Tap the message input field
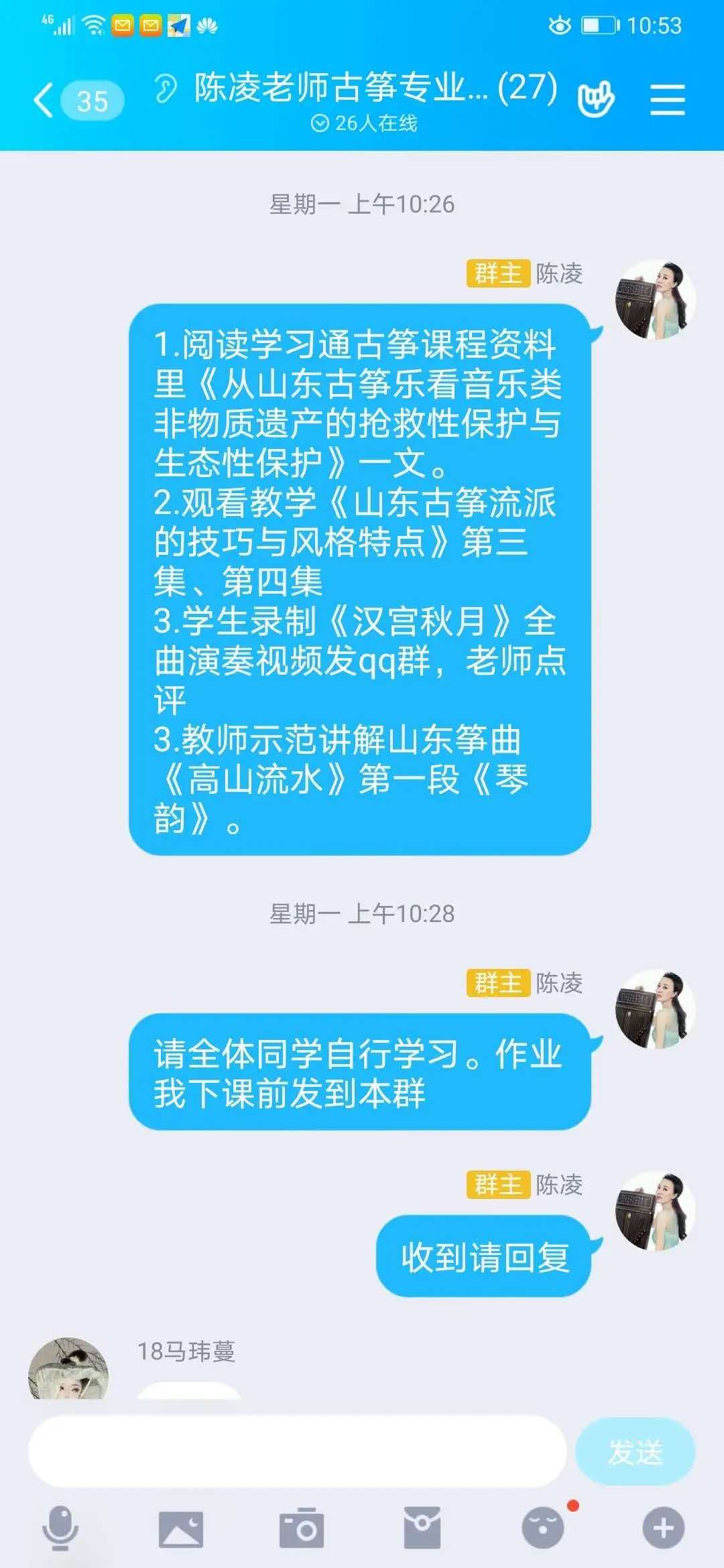This screenshot has width=724, height=1568. click(x=297, y=1452)
